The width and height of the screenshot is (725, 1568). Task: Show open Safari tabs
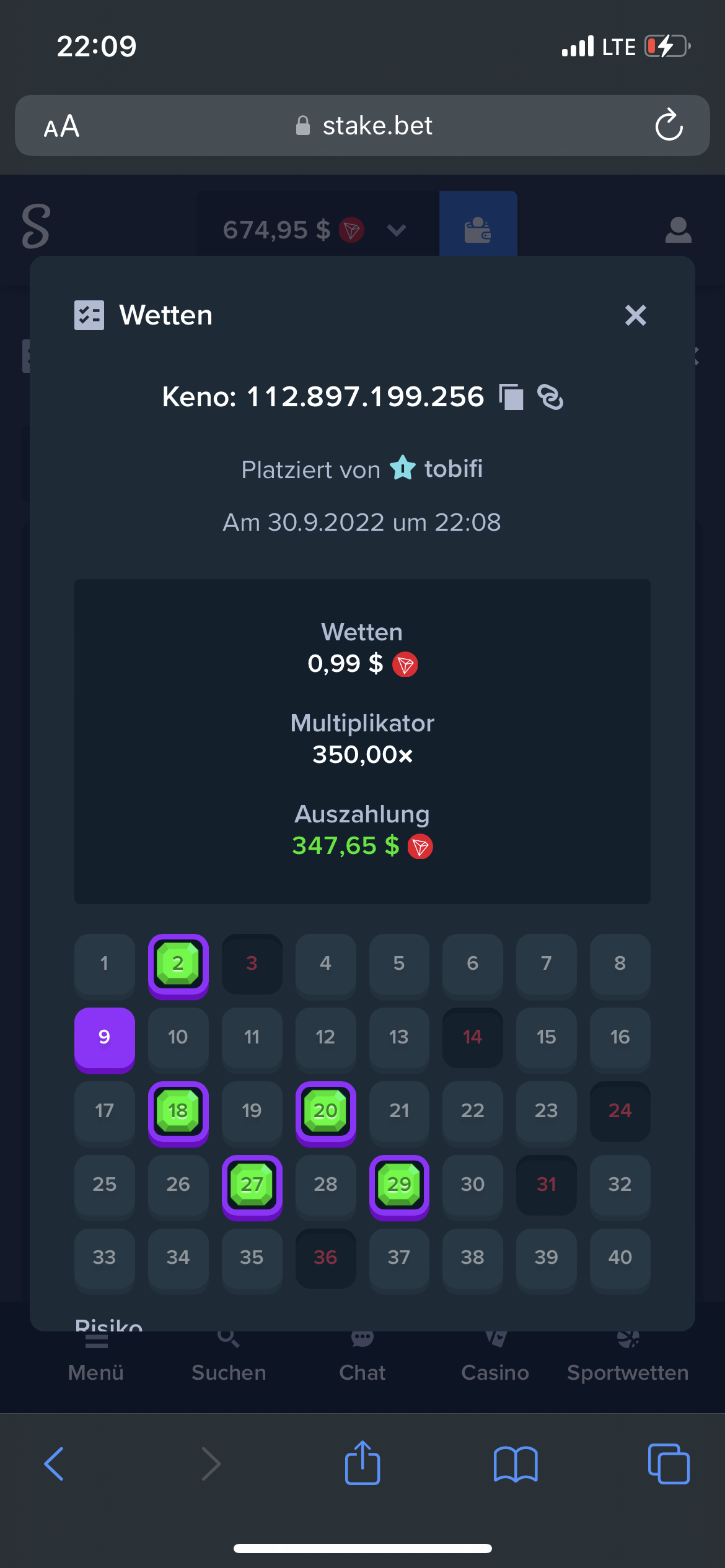coord(669,1464)
